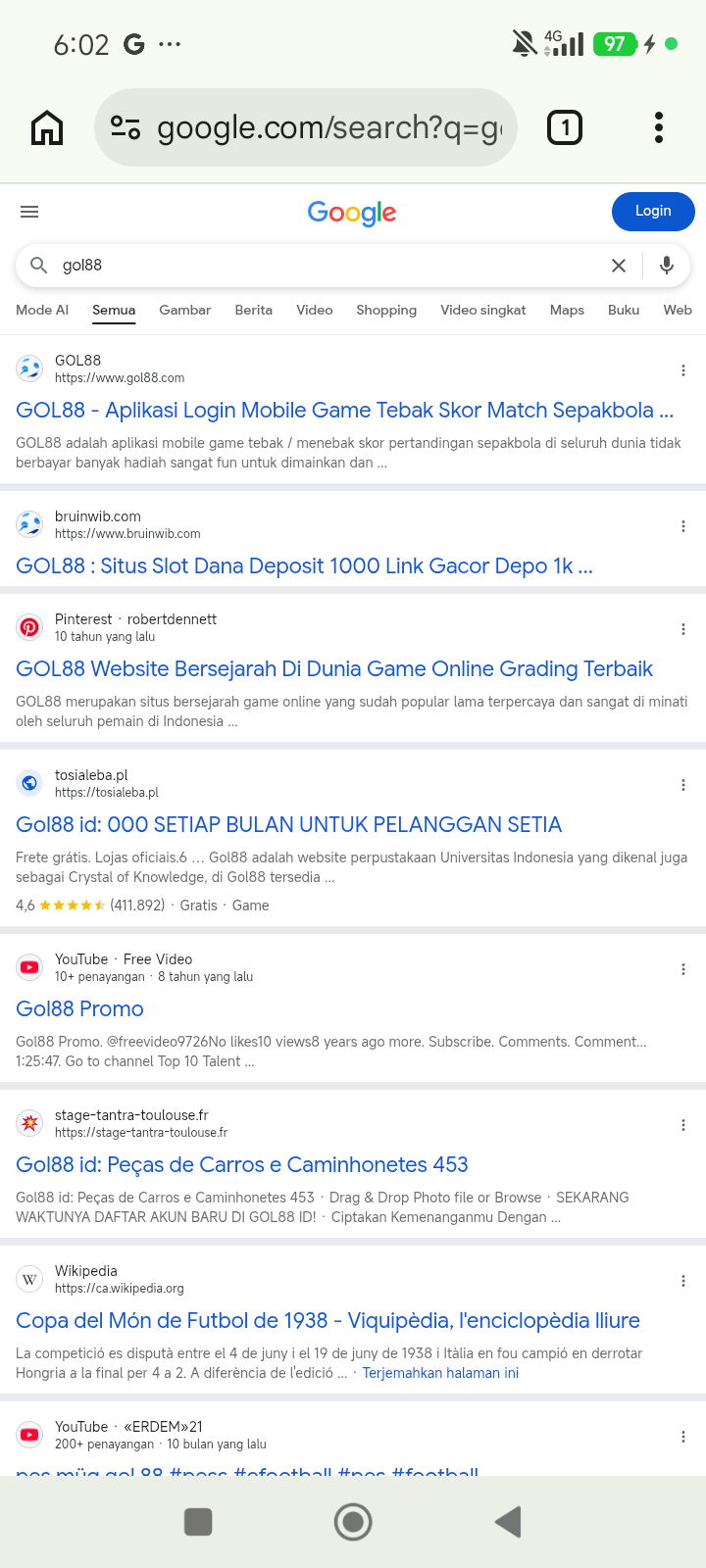The height and width of the screenshot is (1568, 706).
Task: Switch to the Video singkat tab
Action: [483, 310]
